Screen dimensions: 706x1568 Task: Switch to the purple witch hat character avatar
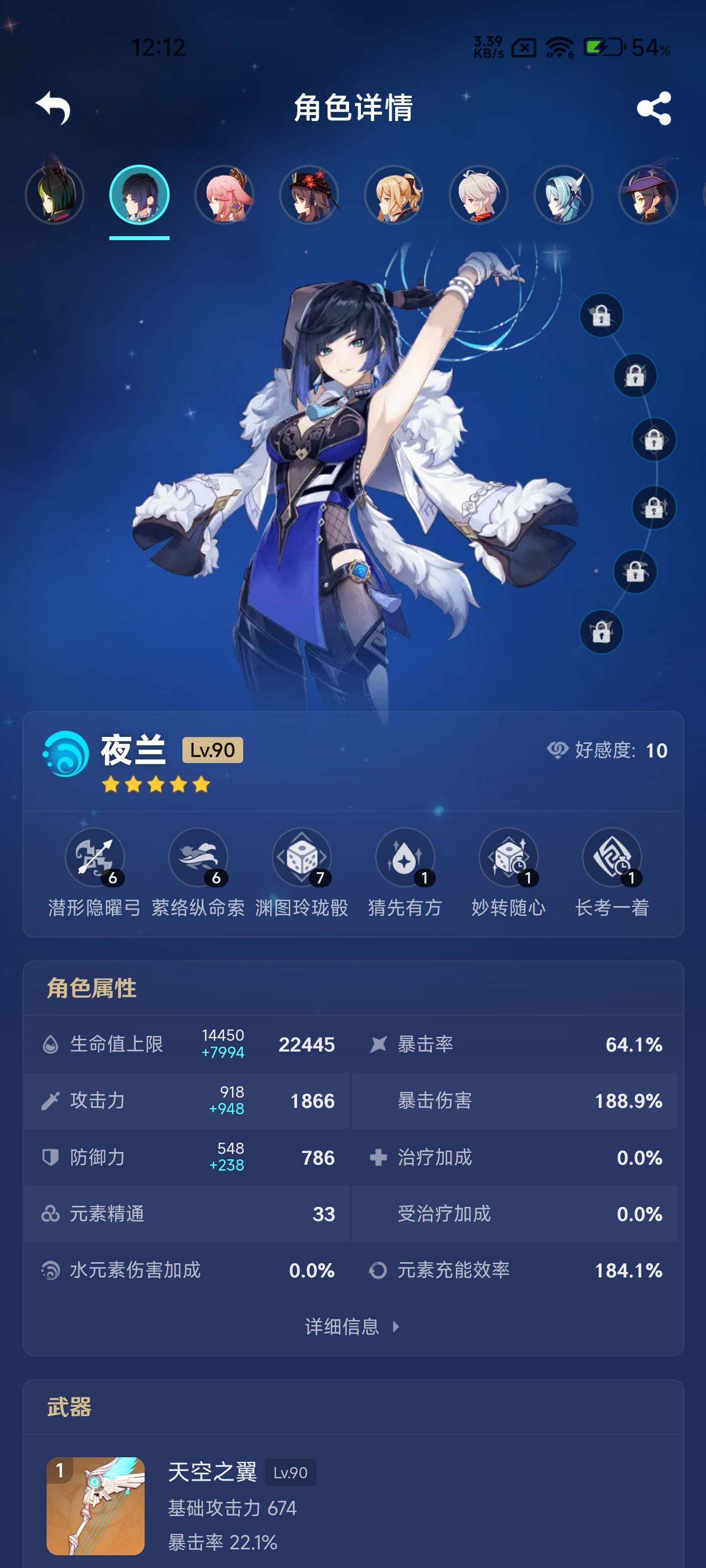(x=648, y=195)
